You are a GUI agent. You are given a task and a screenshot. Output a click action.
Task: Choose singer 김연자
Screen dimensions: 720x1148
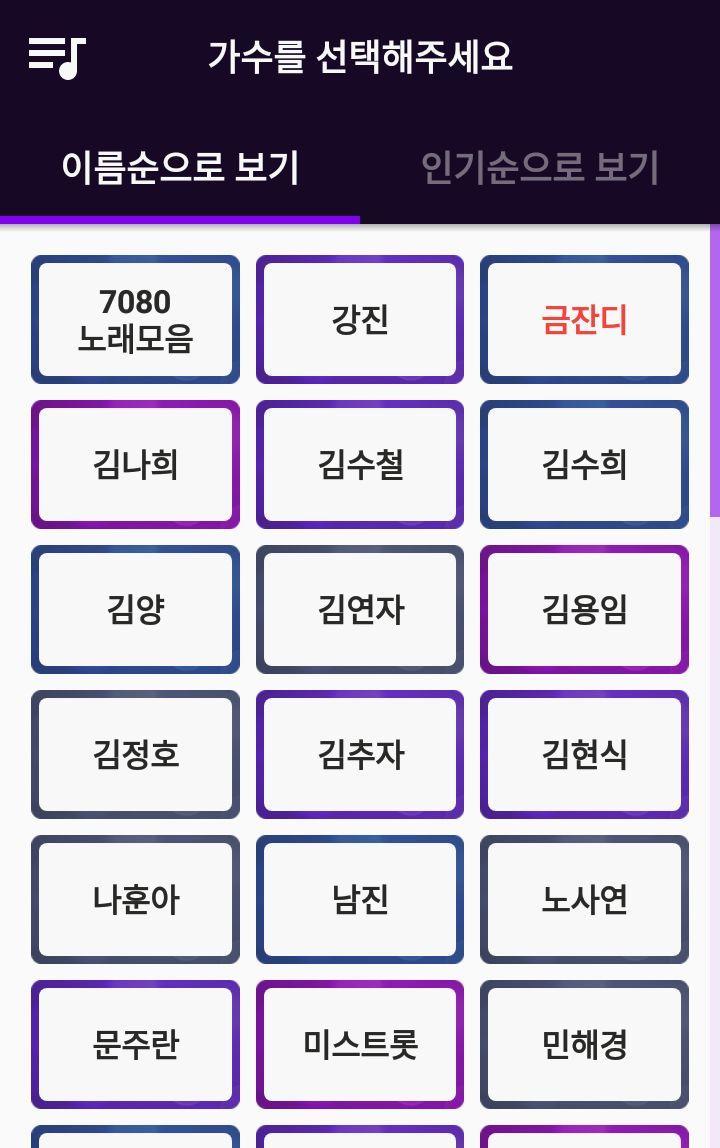click(x=360, y=610)
